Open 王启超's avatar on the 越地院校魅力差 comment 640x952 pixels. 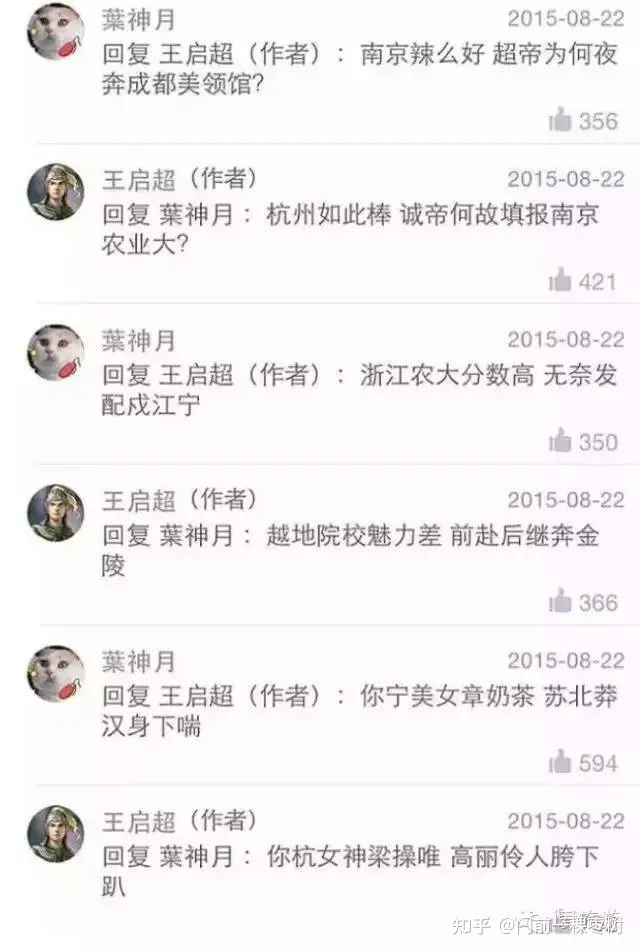(x=55, y=513)
